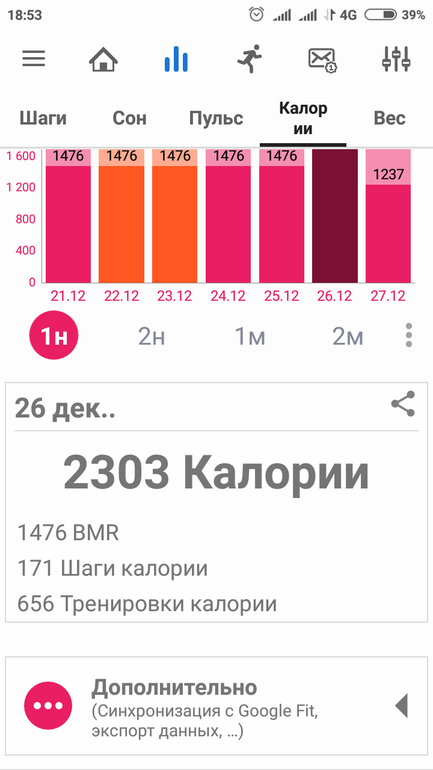
Task: Select the 27.12 bar in the chart
Action: click(388, 216)
